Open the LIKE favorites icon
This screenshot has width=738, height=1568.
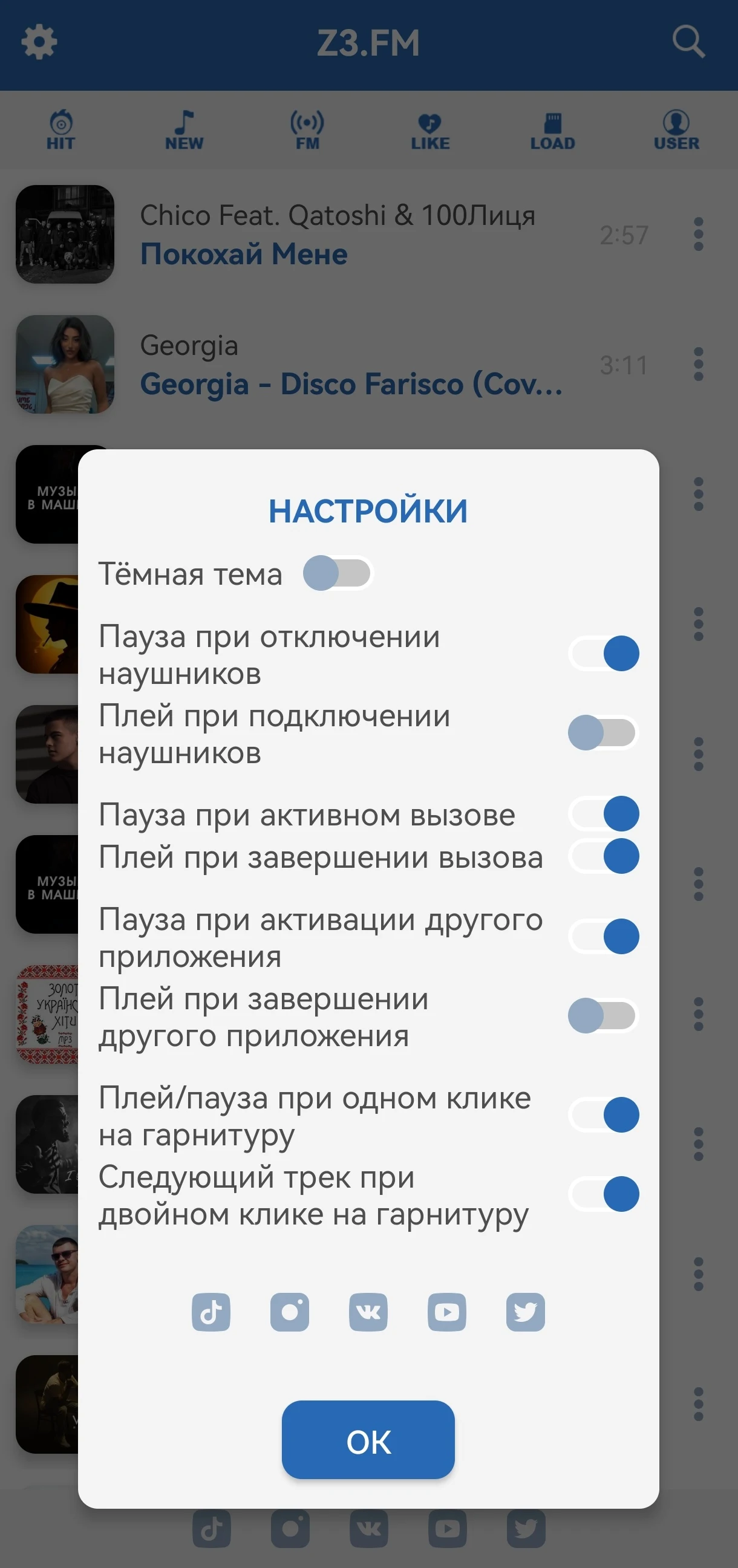pyautogui.click(x=431, y=128)
